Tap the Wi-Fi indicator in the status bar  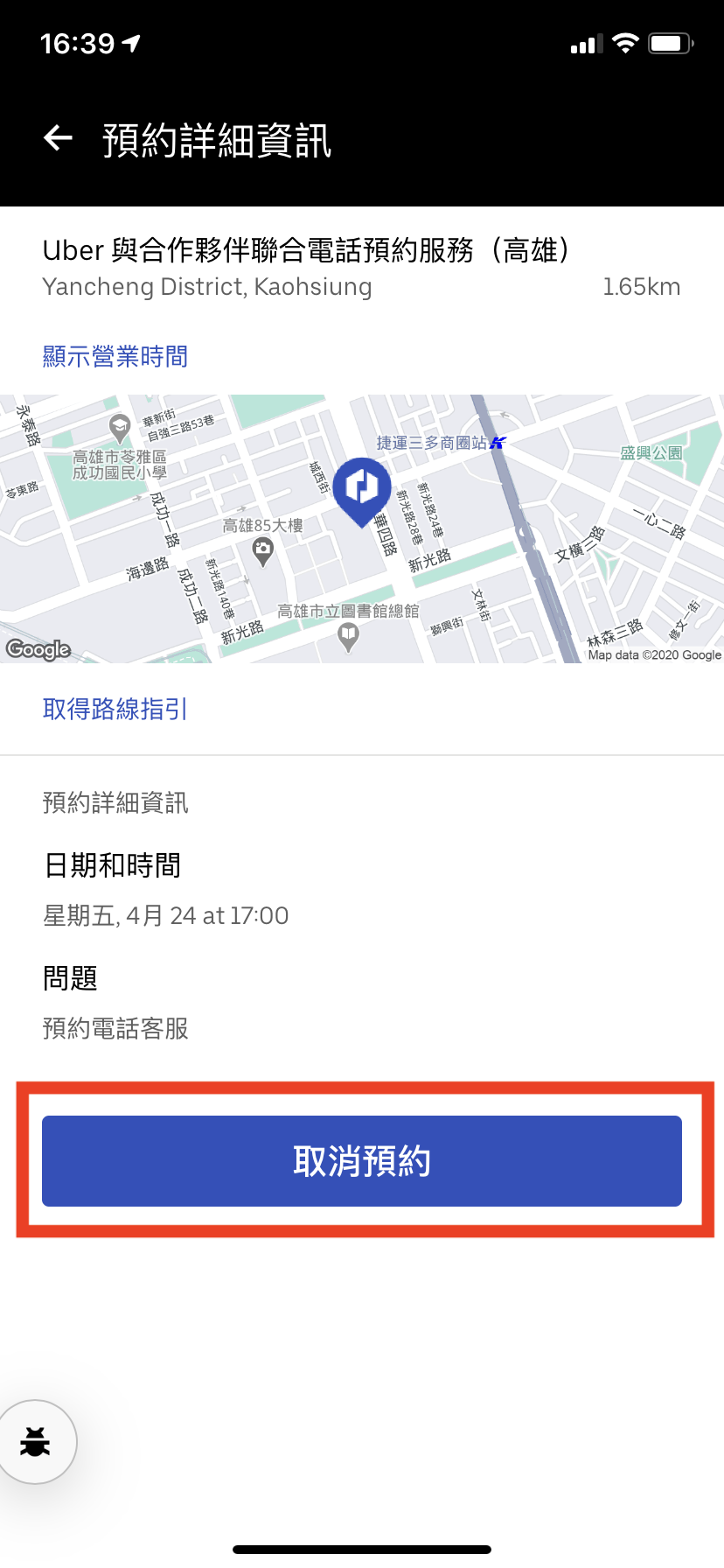click(623, 42)
